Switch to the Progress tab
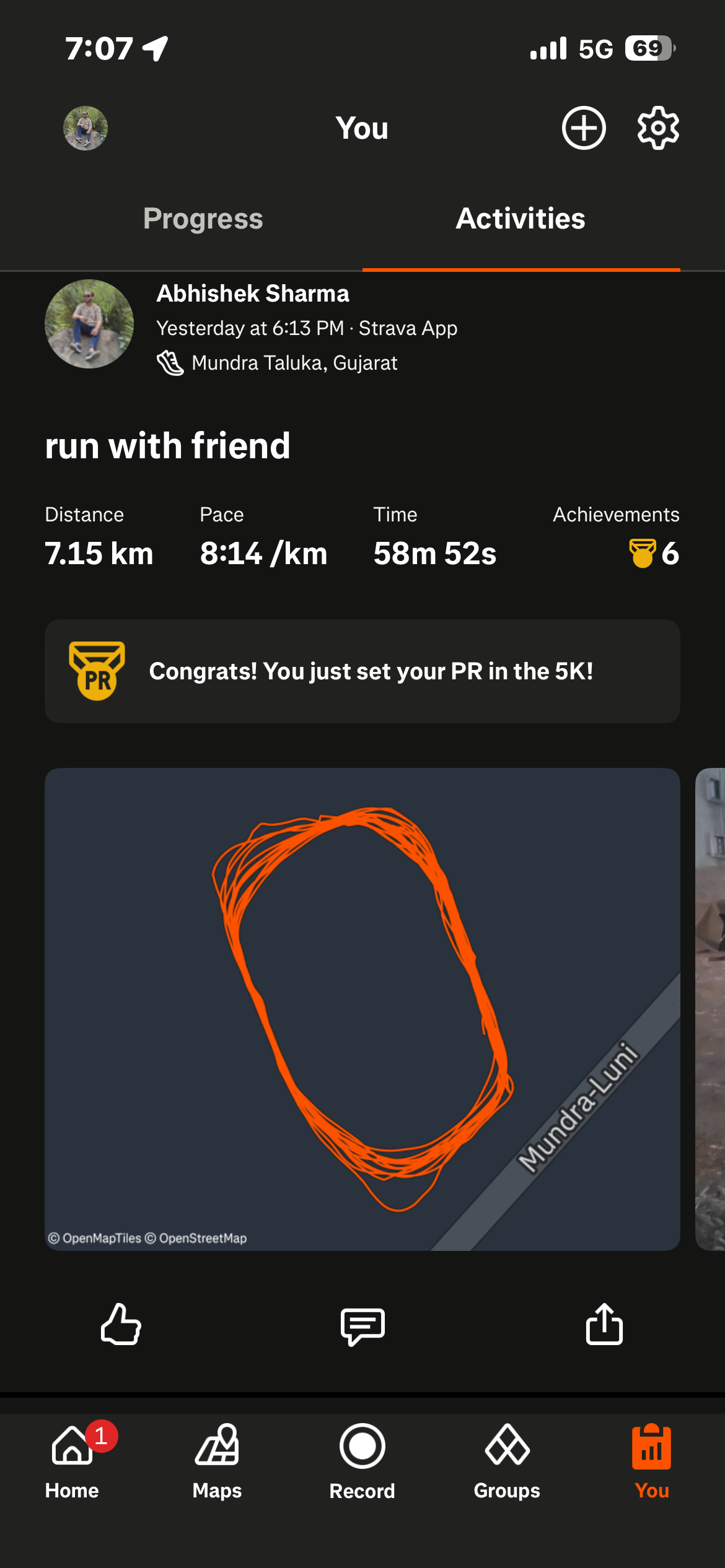Screen dimensions: 725x1568 tap(203, 219)
